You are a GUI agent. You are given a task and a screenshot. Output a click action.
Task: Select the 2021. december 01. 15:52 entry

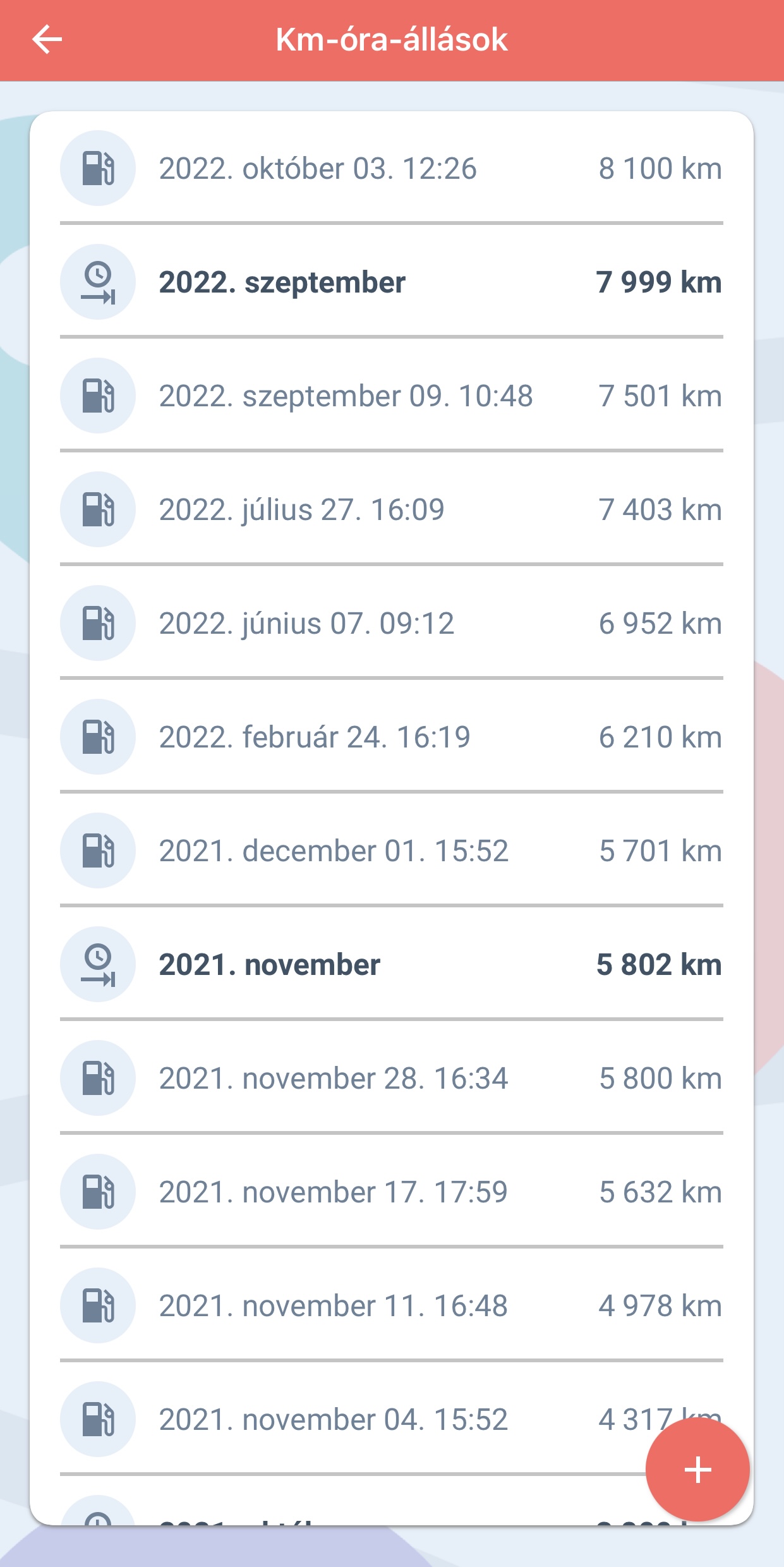click(x=392, y=850)
